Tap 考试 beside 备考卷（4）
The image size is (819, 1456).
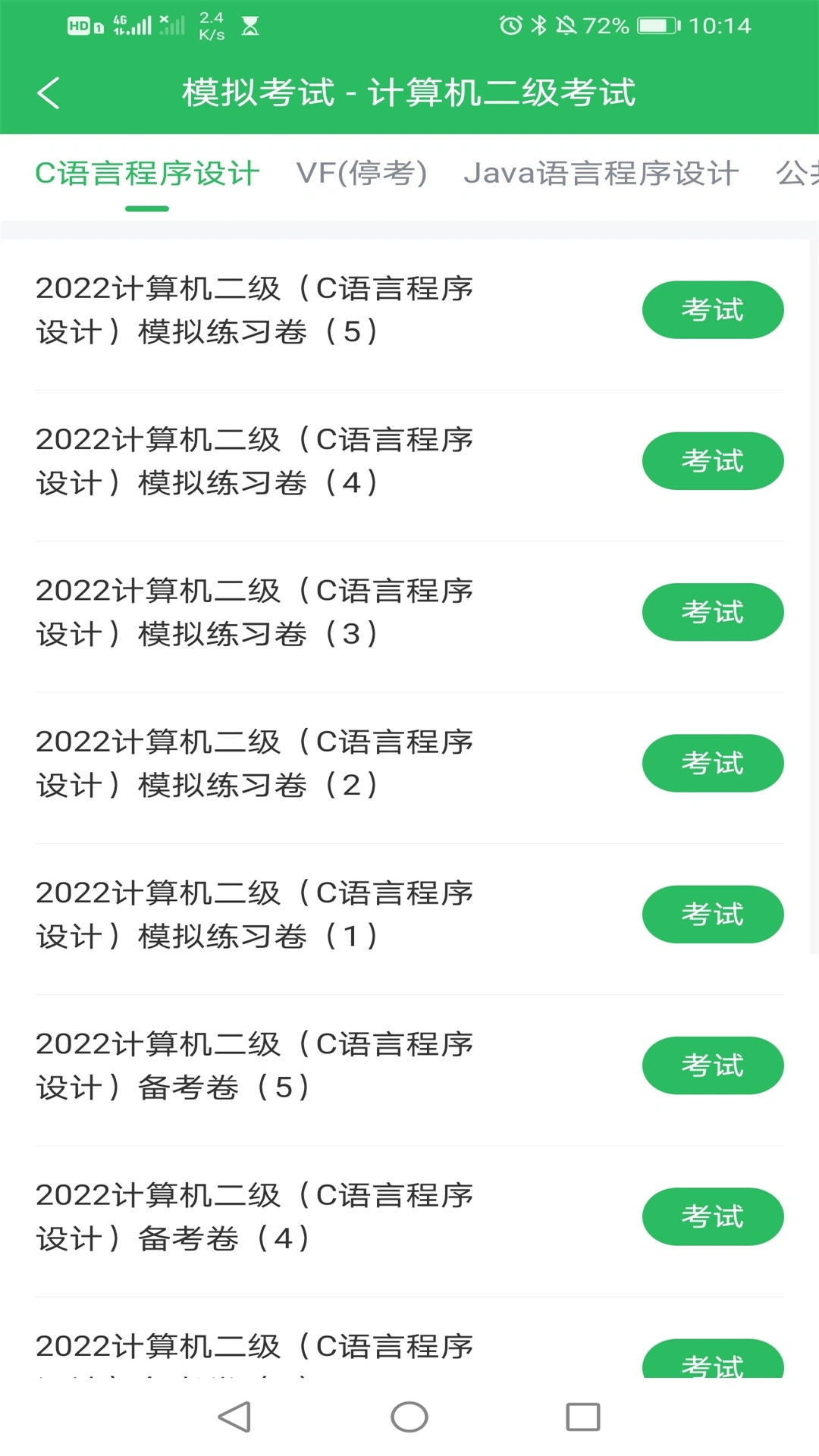coord(713,1217)
